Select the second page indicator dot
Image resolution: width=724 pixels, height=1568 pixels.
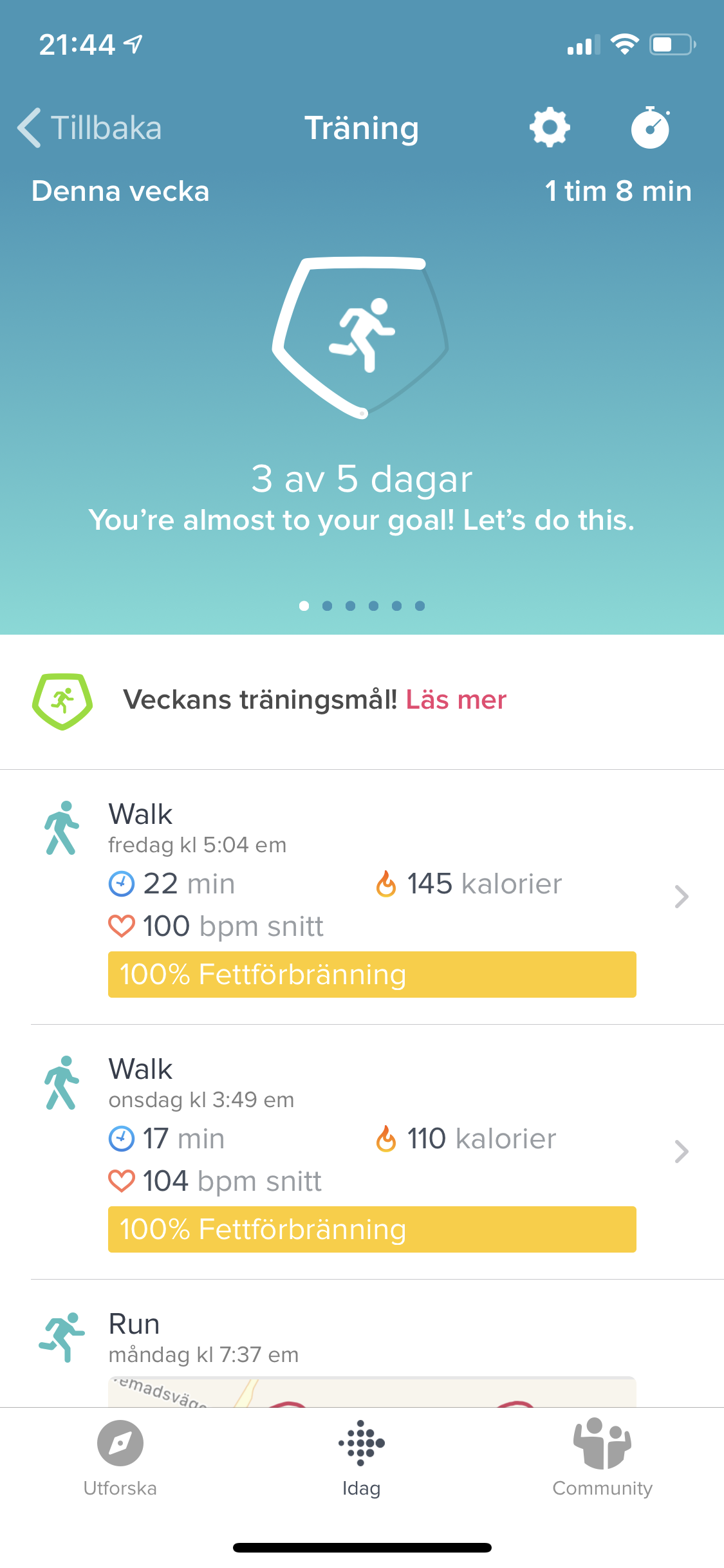point(327,606)
